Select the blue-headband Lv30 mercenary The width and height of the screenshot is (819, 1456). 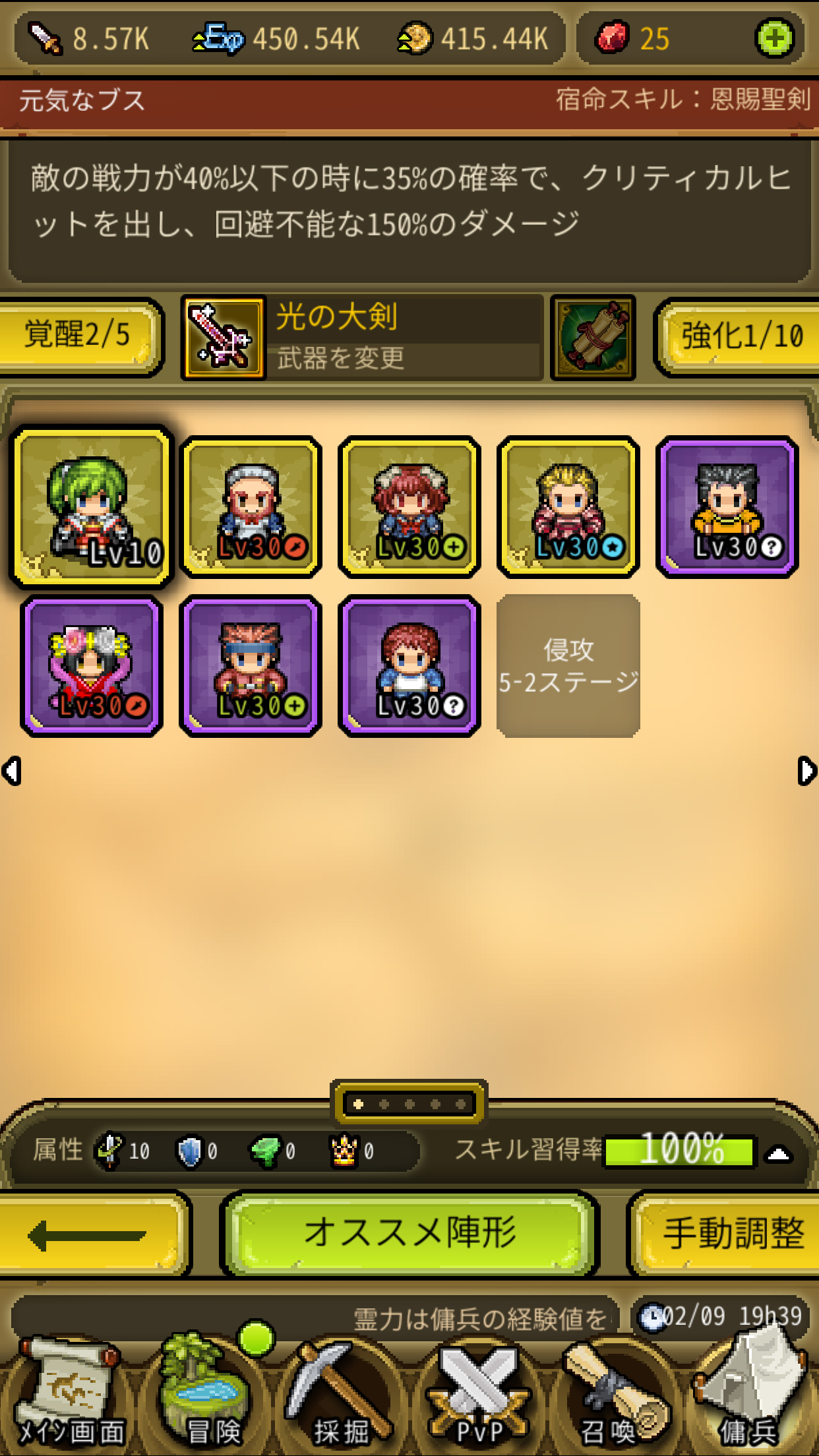coord(251,666)
